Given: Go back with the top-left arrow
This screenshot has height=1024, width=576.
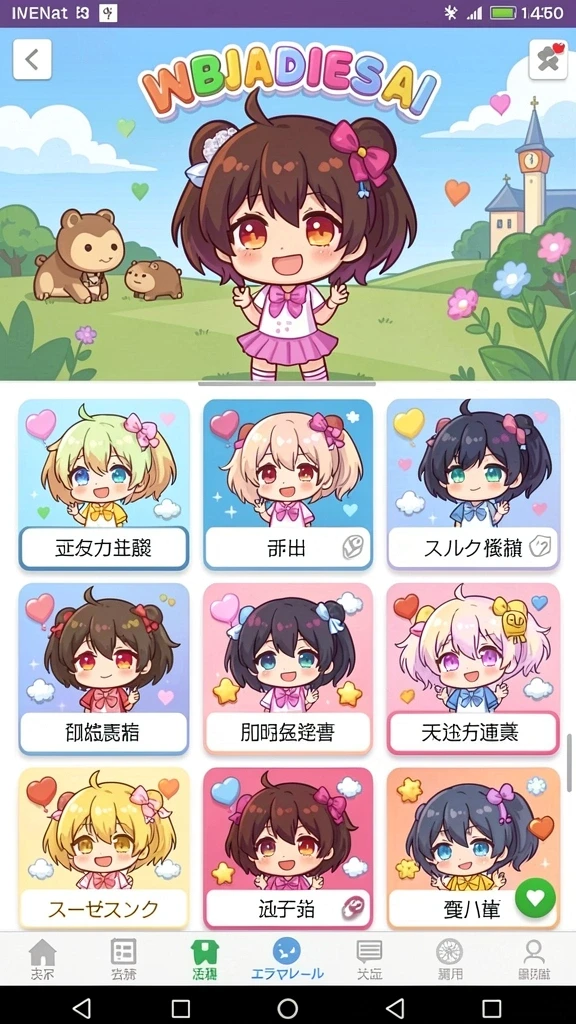Looking at the screenshot, I should tap(32, 59).
